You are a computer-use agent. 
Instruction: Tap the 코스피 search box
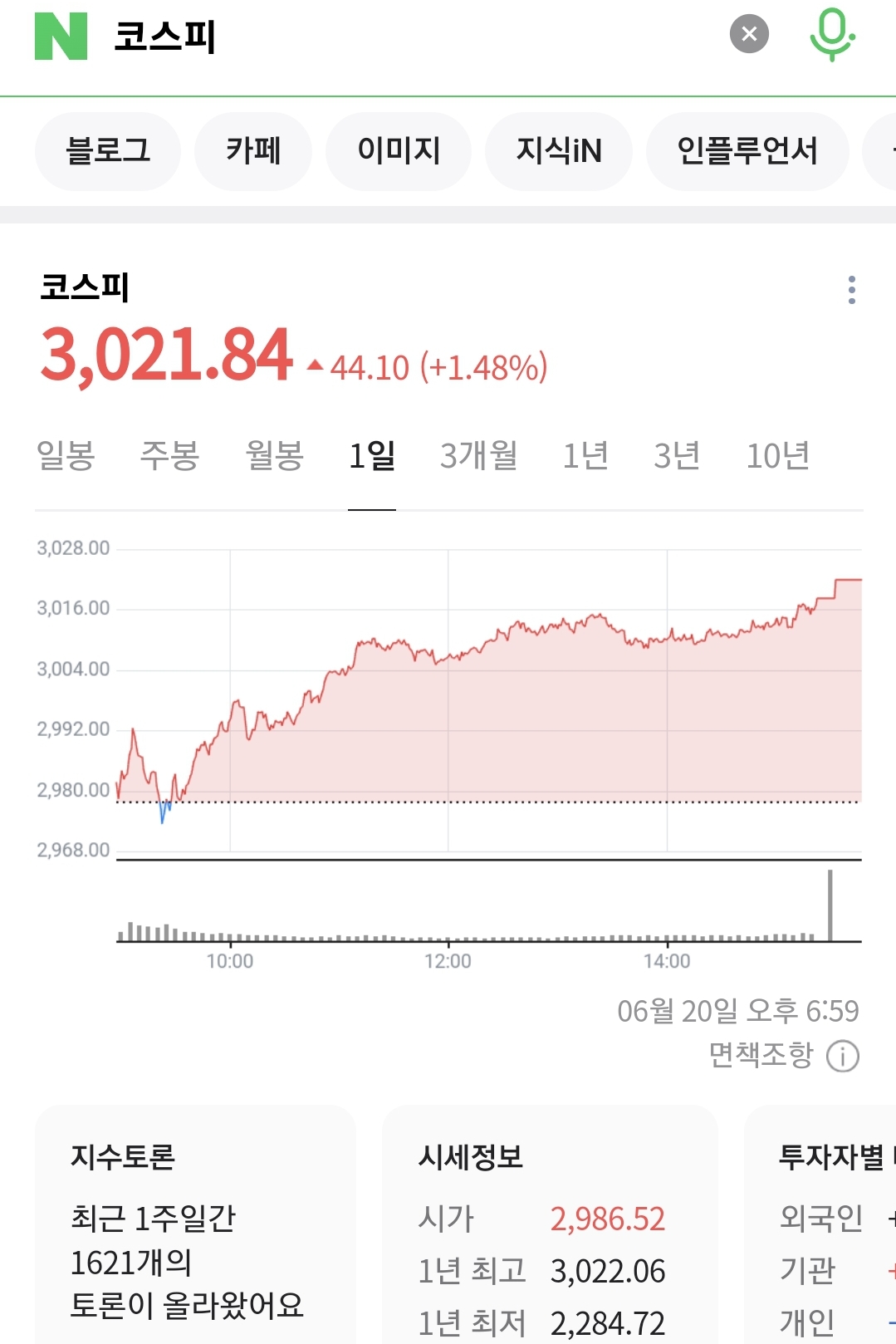click(407, 36)
